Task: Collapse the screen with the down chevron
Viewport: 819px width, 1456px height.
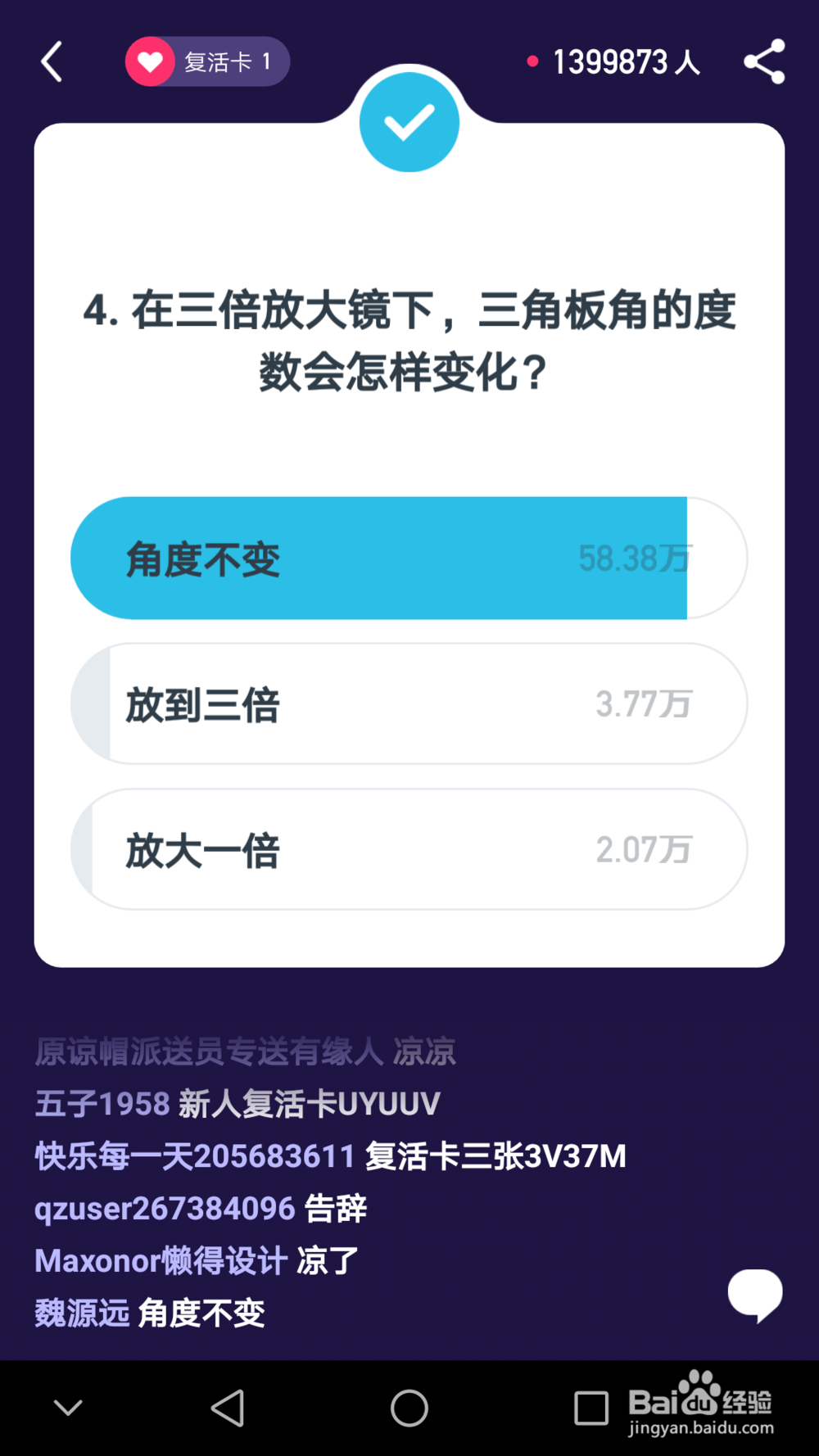Action: click(x=66, y=1406)
